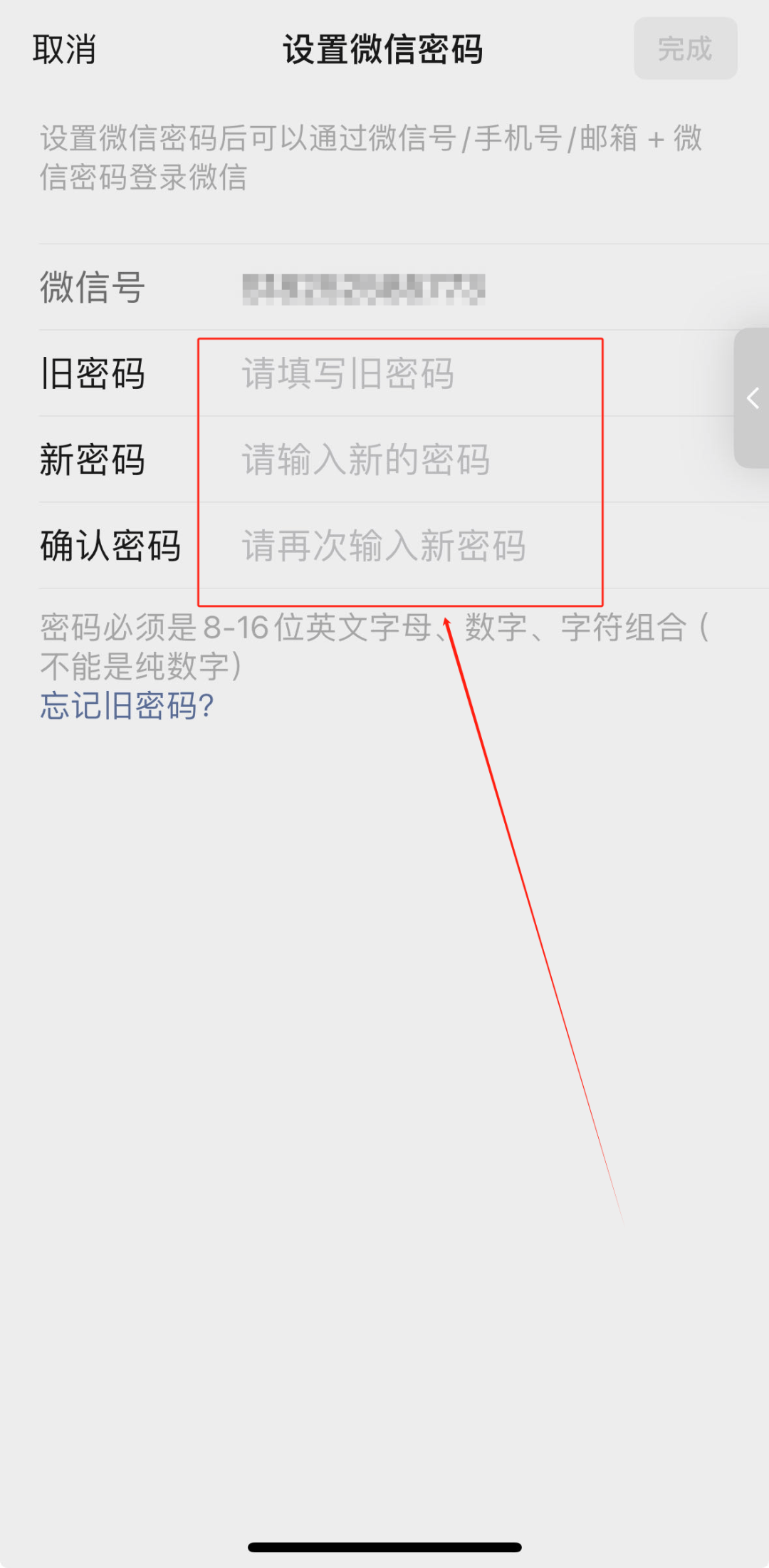Click the placeholder text 请输入新的密码
769x1568 pixels.
click(x=365, y=461)
